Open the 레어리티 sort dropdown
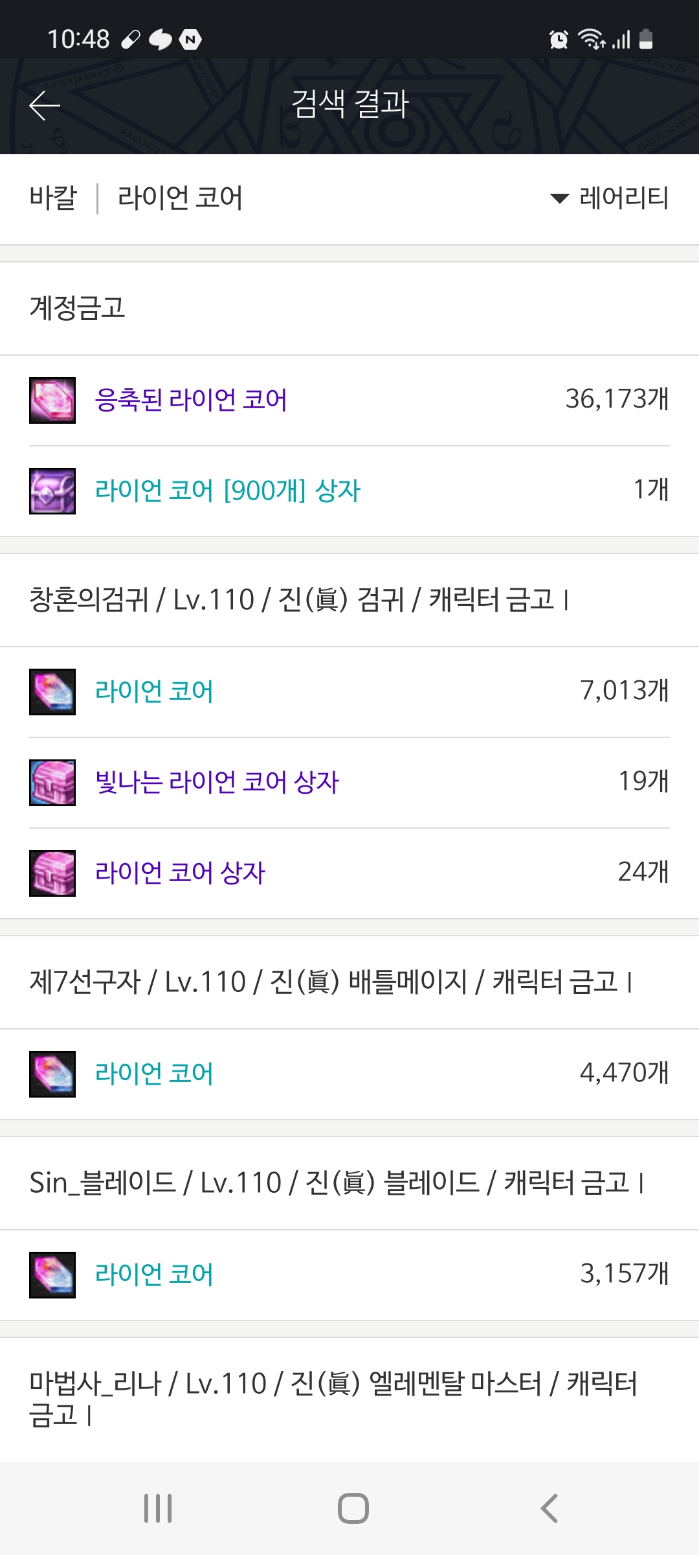Viewport: 699px width, 1555px height. 610,198
